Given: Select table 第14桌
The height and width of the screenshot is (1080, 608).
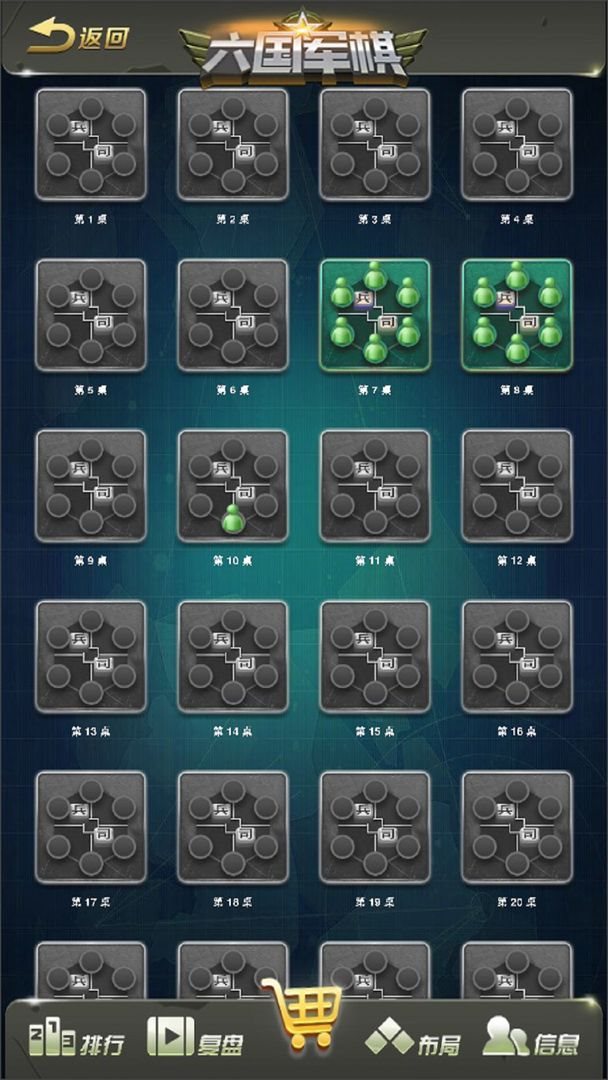Looking at the screenshot, I should (233, 656).
